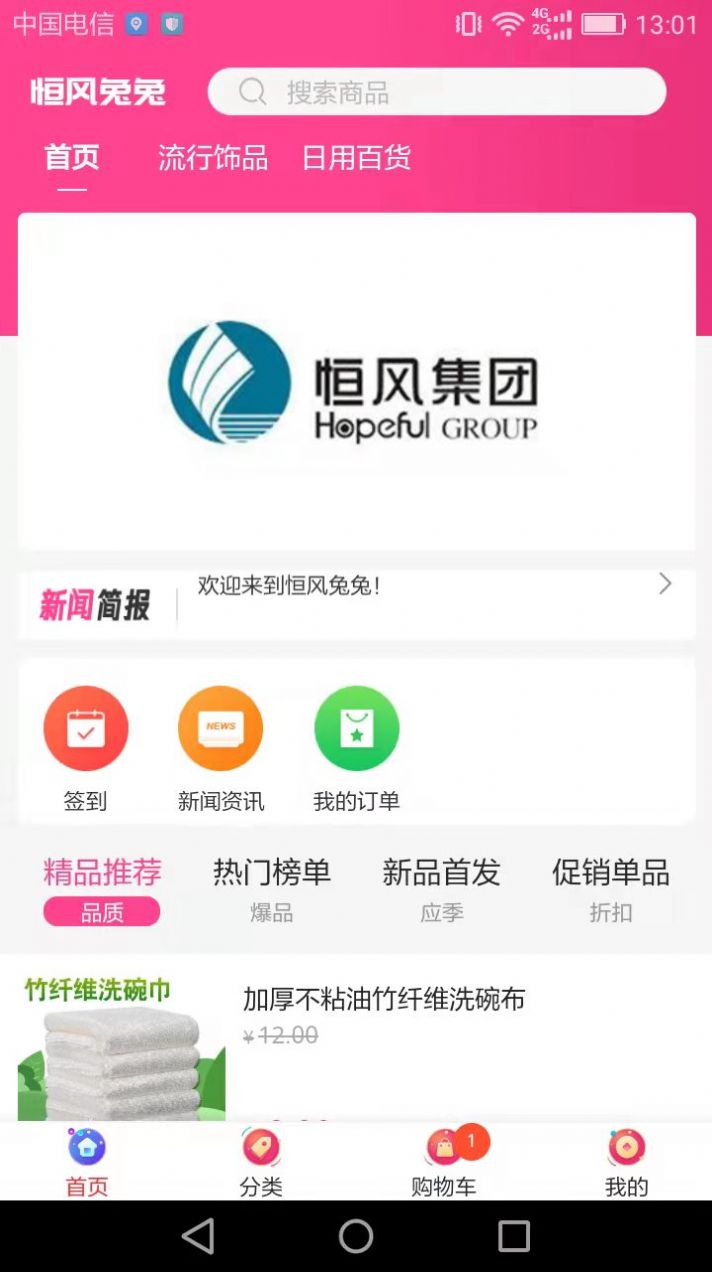Open the 恒风集团 Hopeful Group banner
This screenshot has width=712, height=1272.
(356, 382)
